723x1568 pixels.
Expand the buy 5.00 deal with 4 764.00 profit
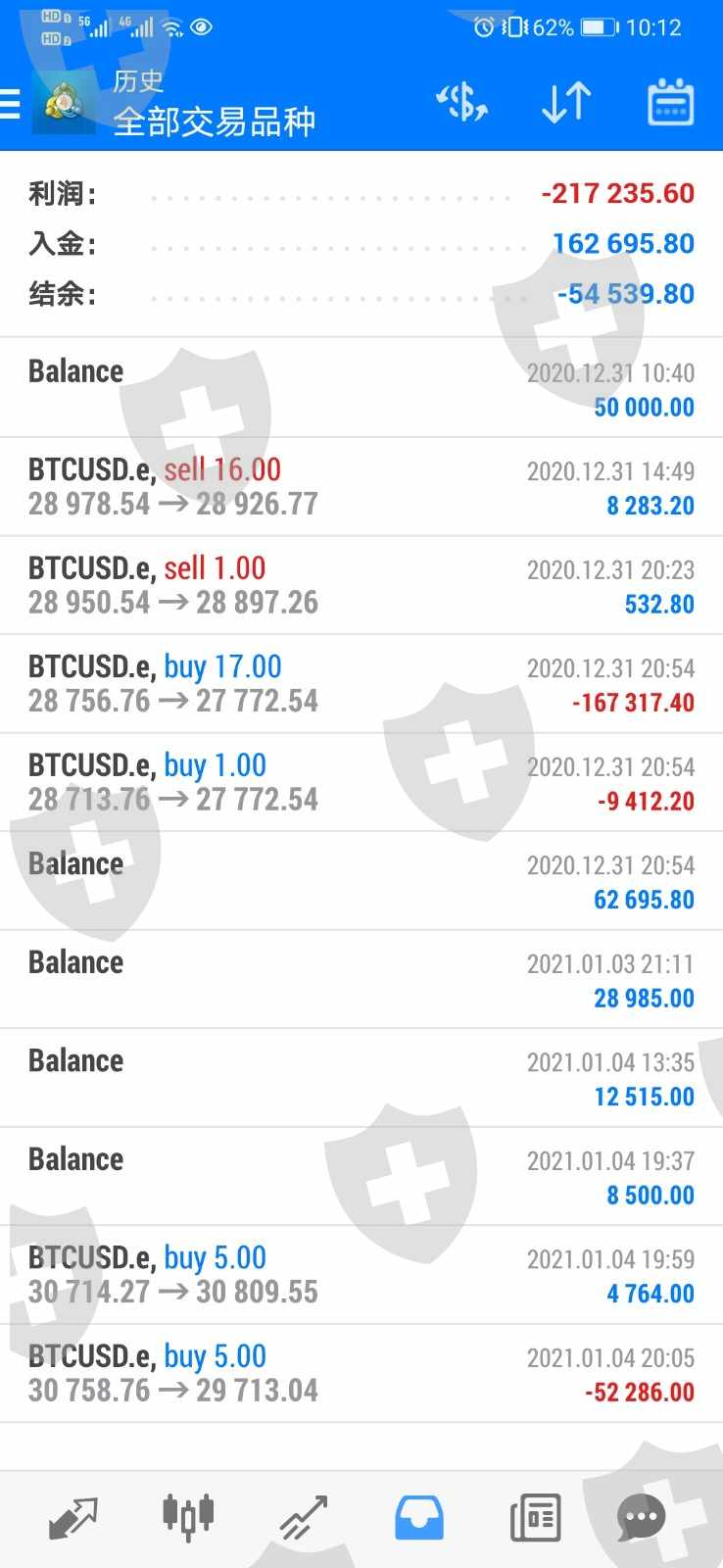361,1275
